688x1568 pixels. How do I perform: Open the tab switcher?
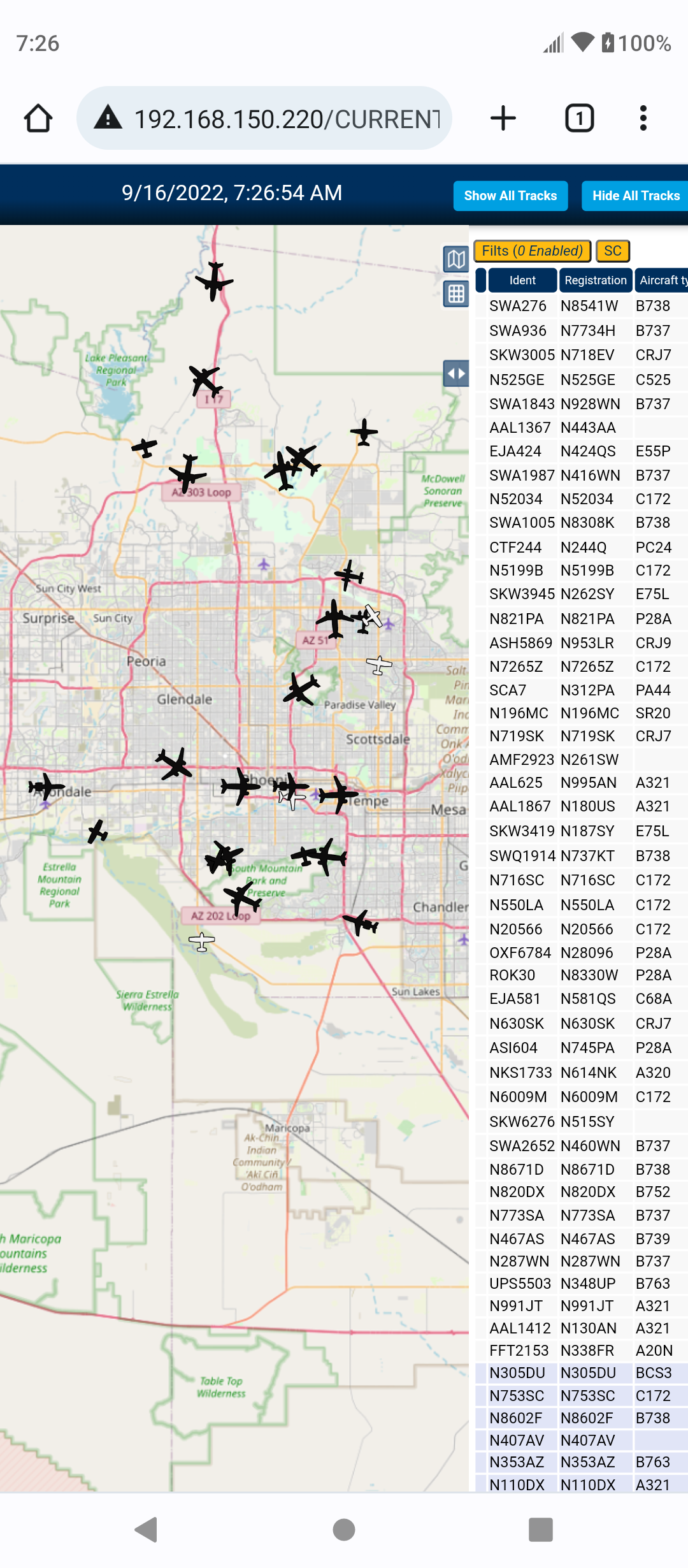pos(580,119)
